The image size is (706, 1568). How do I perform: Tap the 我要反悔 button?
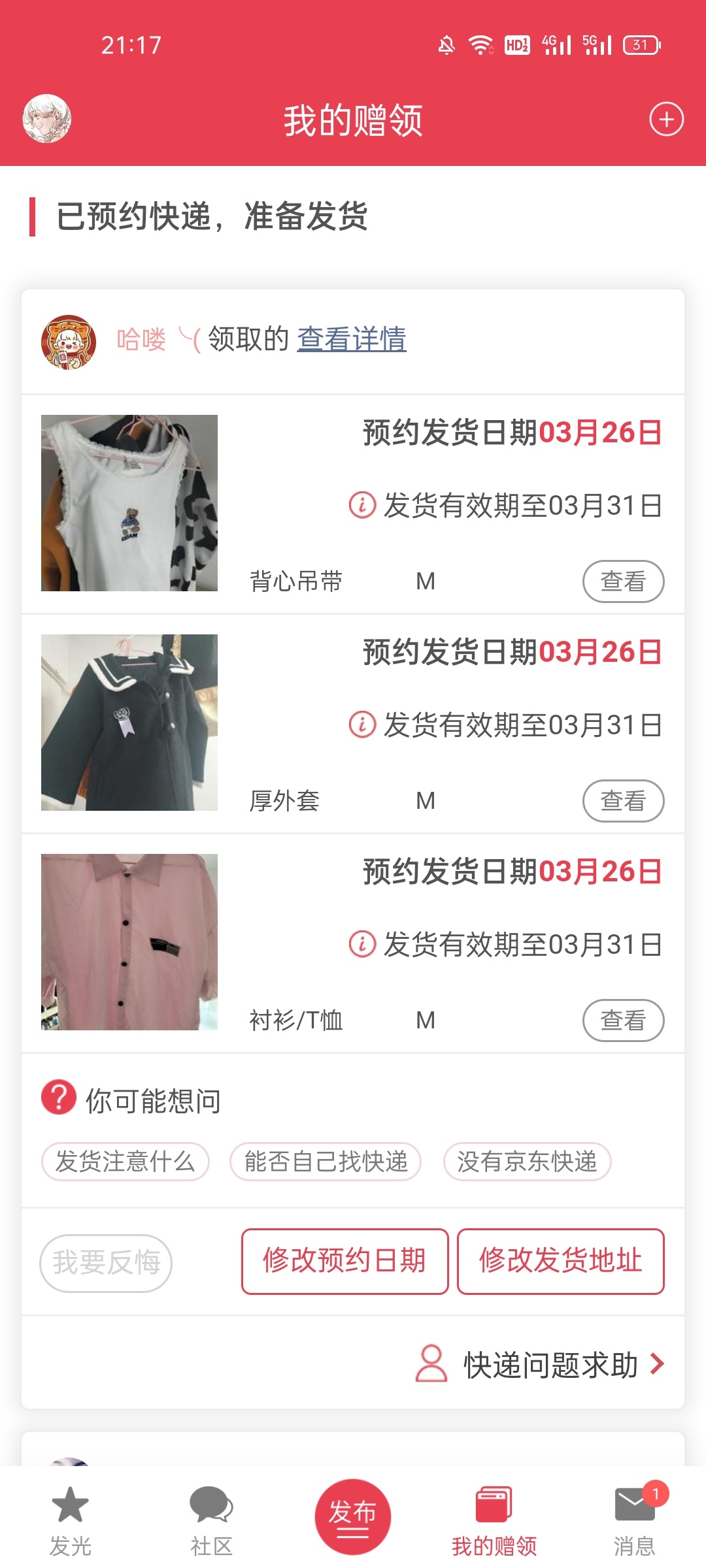(x=106, y=1263)
